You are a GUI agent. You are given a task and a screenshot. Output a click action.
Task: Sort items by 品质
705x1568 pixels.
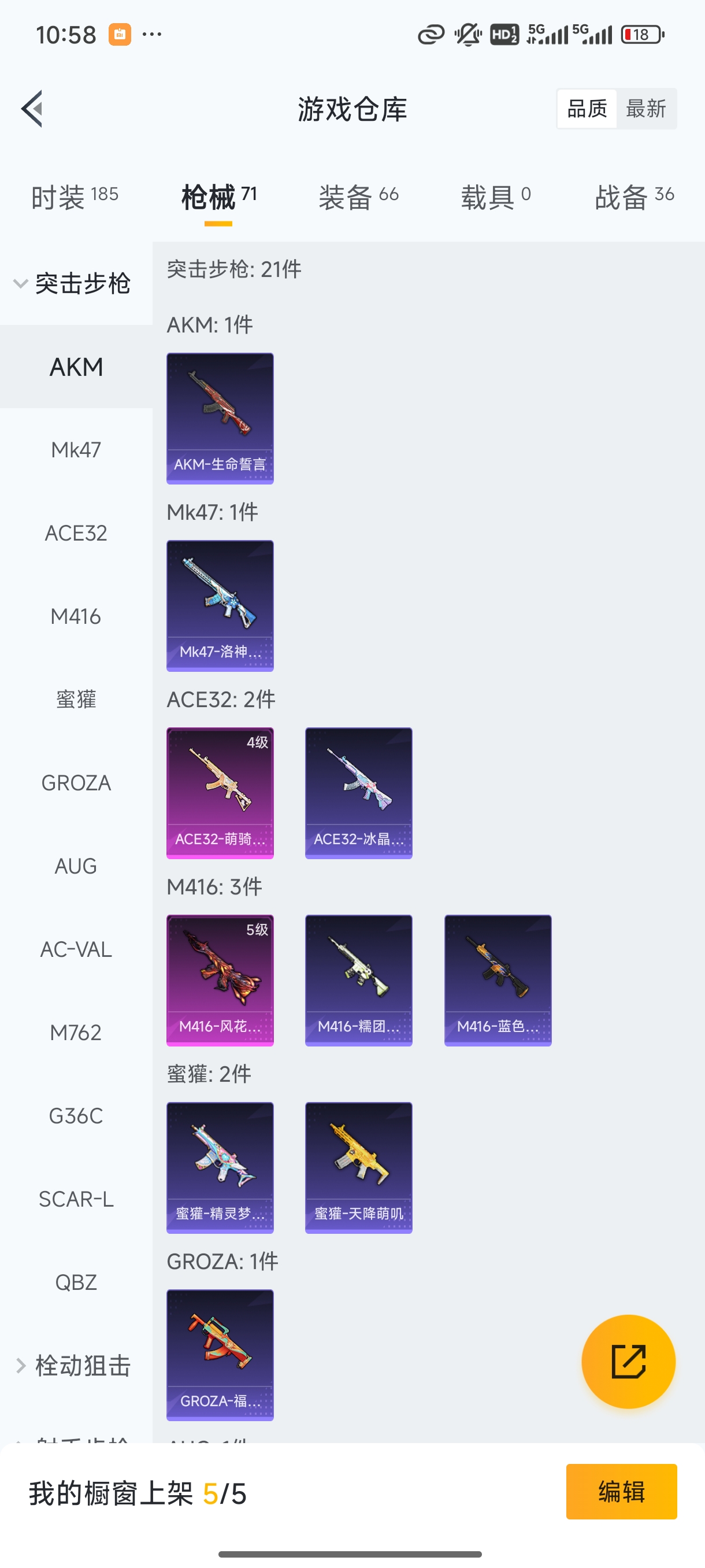pyautogui.click(x=587, y=109)
